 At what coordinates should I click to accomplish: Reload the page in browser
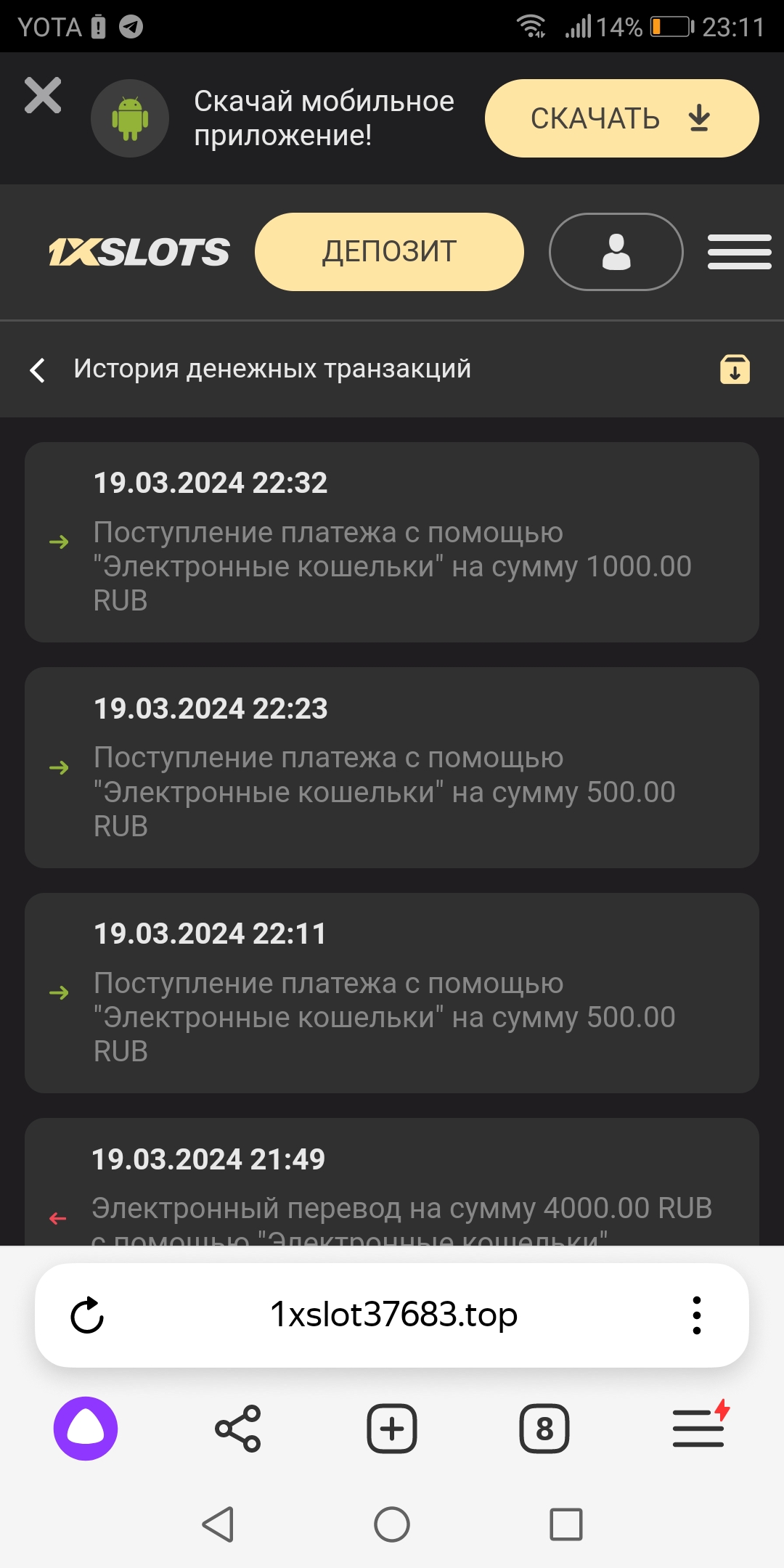tap(87, 1315)
